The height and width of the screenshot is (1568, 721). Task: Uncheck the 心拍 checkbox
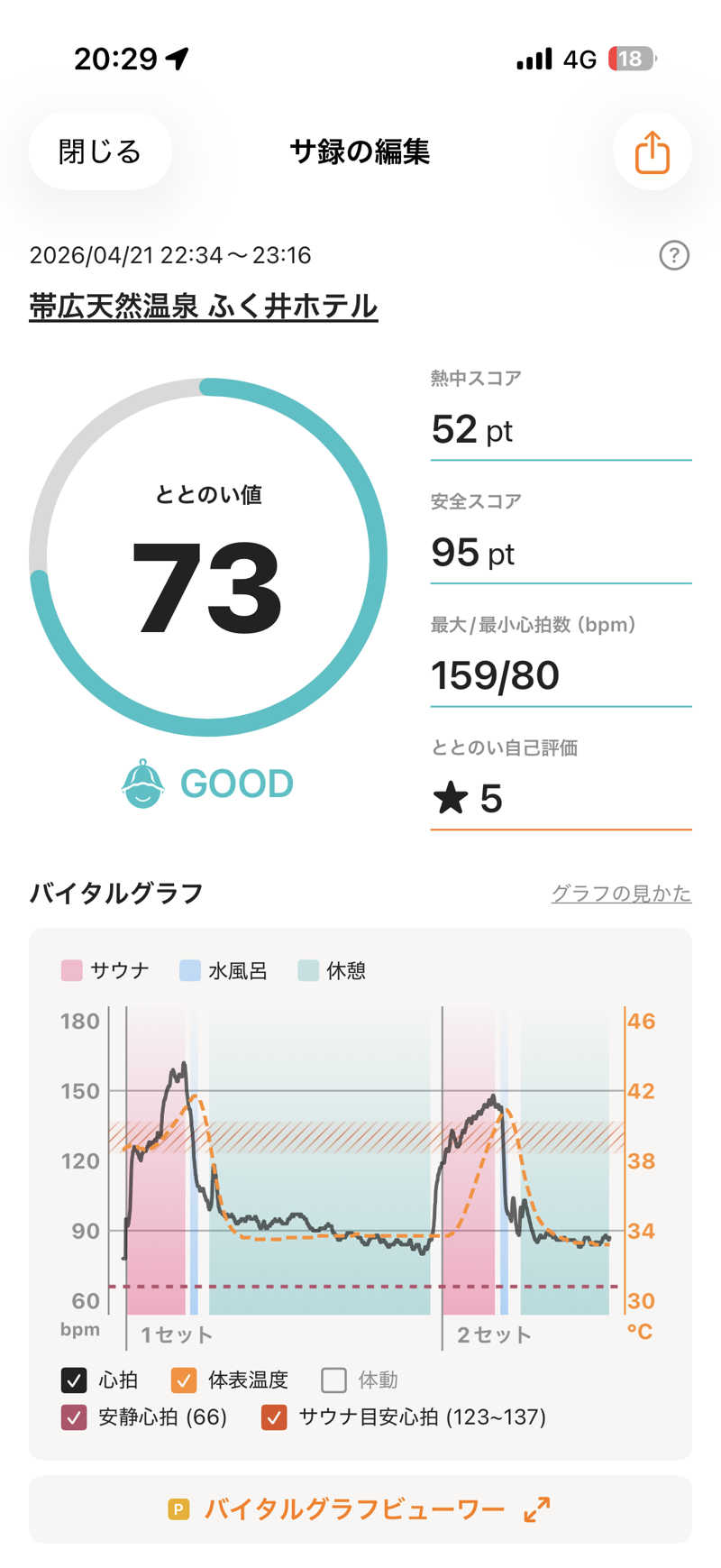coord(74,1380)
